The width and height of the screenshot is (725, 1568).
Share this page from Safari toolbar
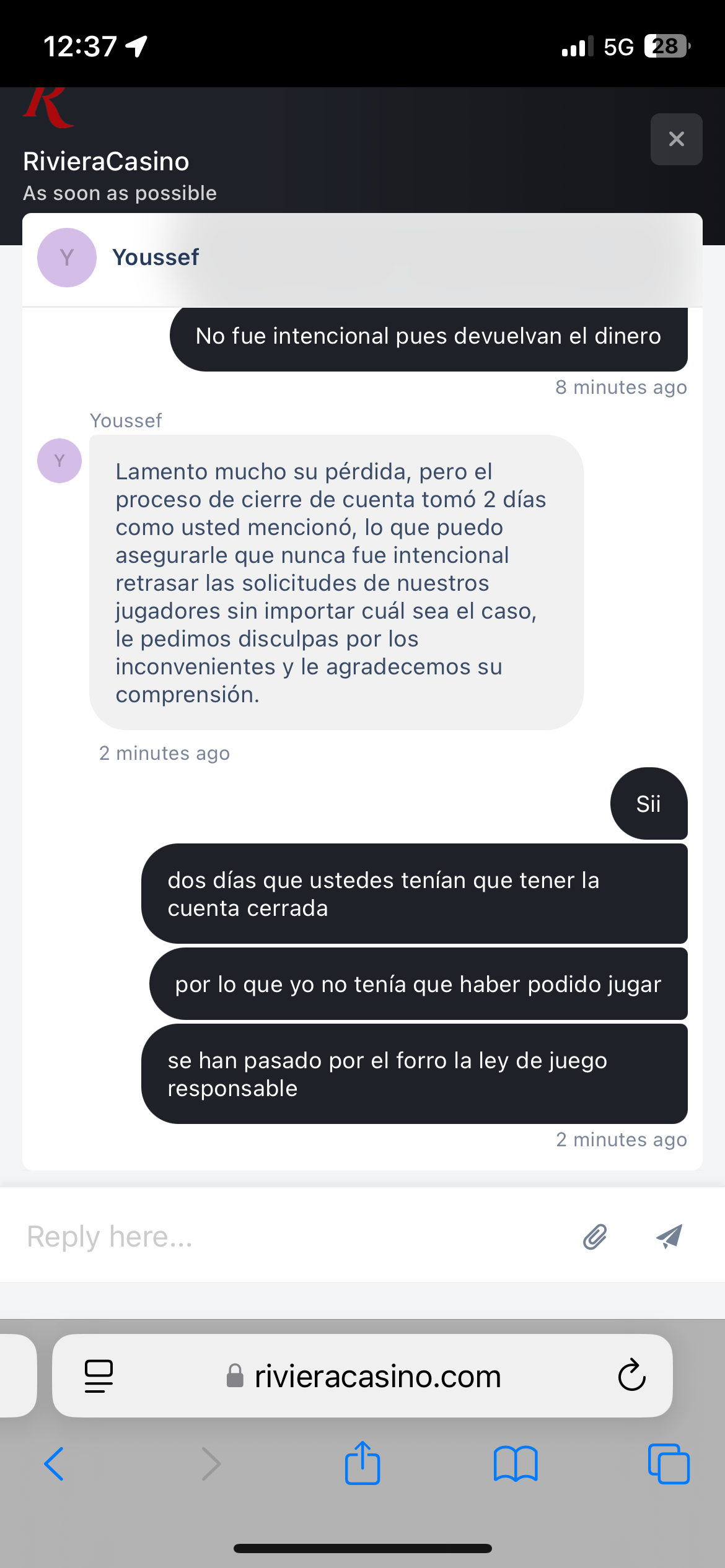(x=362, y=1463)
